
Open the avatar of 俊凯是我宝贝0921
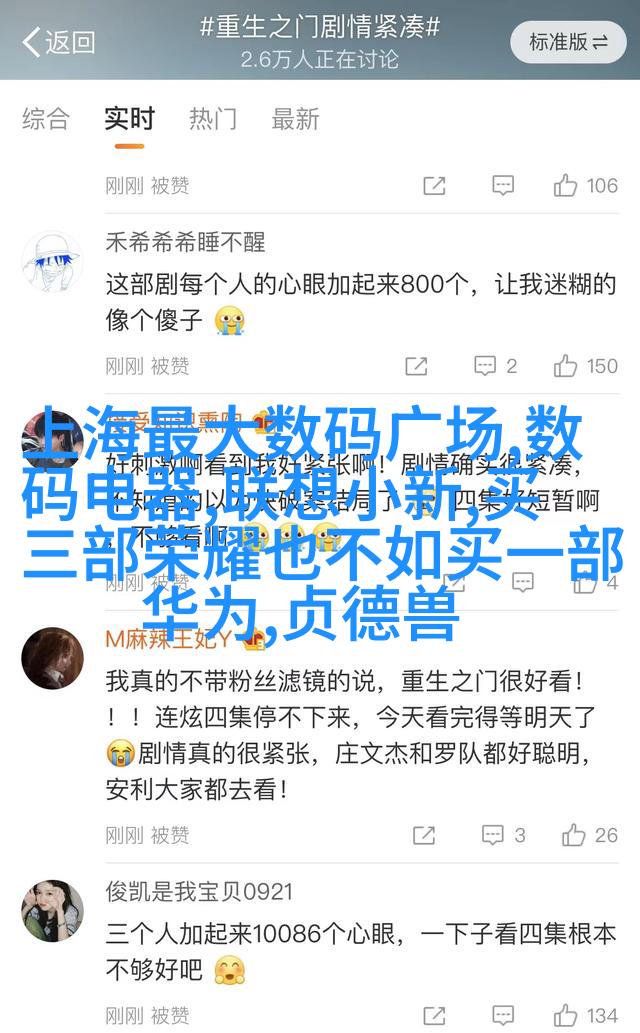coord(53,911)
